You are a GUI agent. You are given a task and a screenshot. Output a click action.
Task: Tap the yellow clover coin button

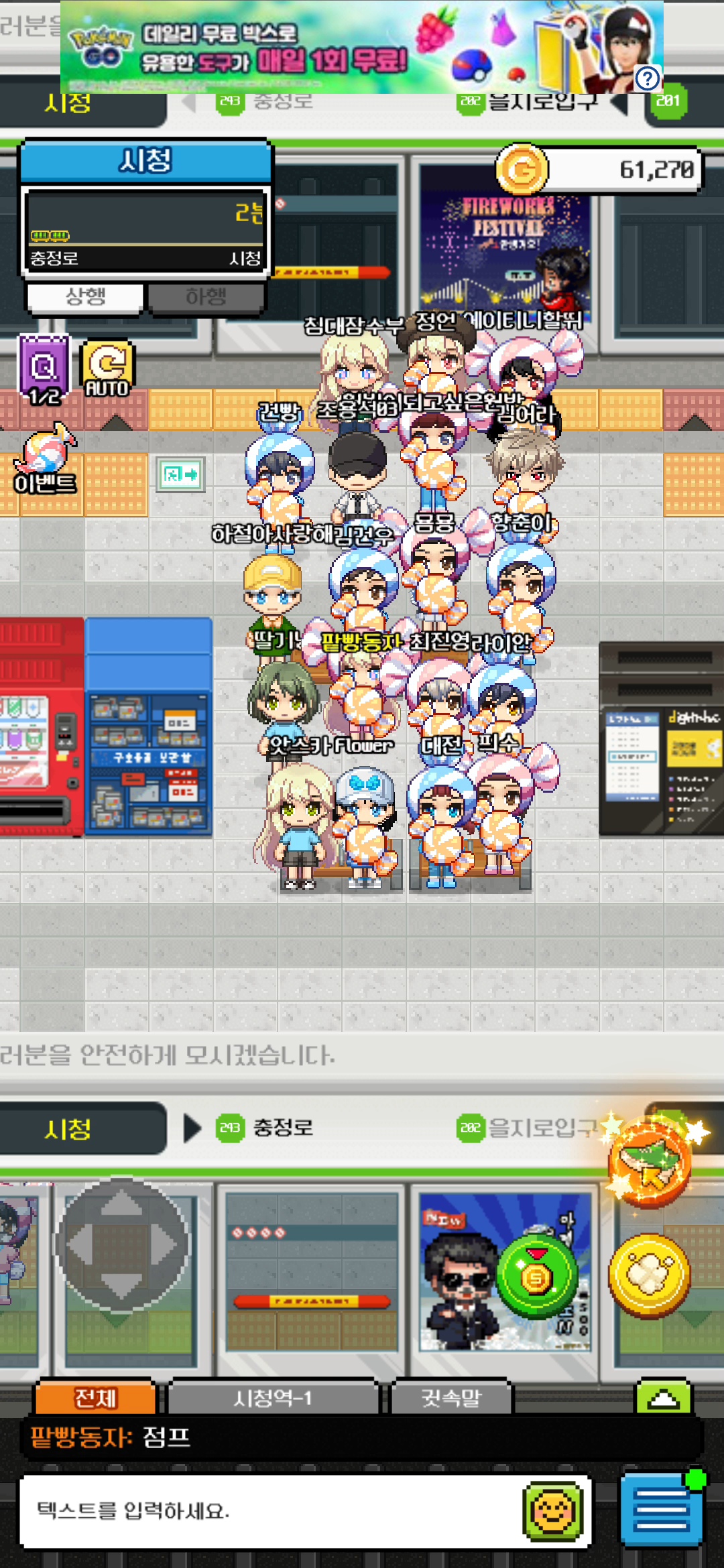point(649,1275)
